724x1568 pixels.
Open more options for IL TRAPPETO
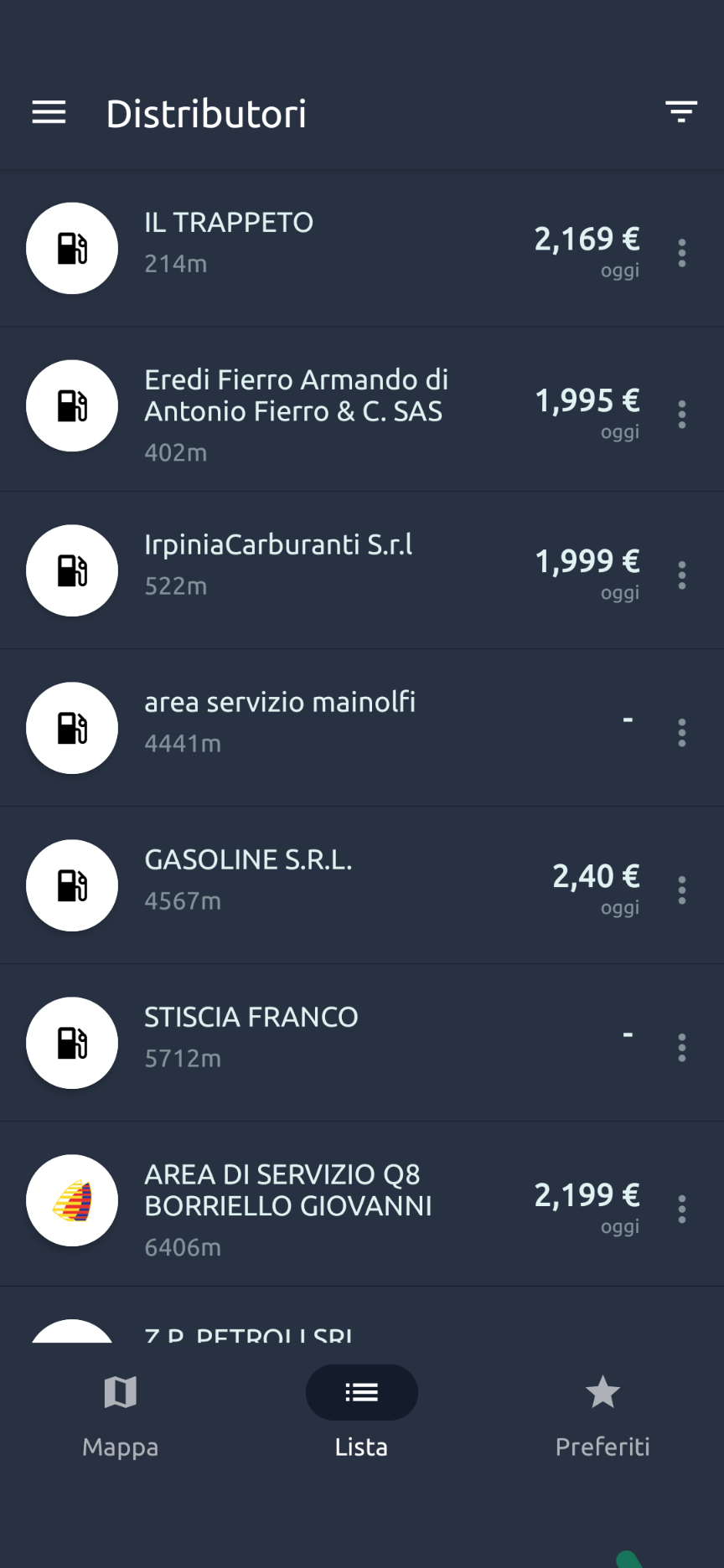pos(682,253)
